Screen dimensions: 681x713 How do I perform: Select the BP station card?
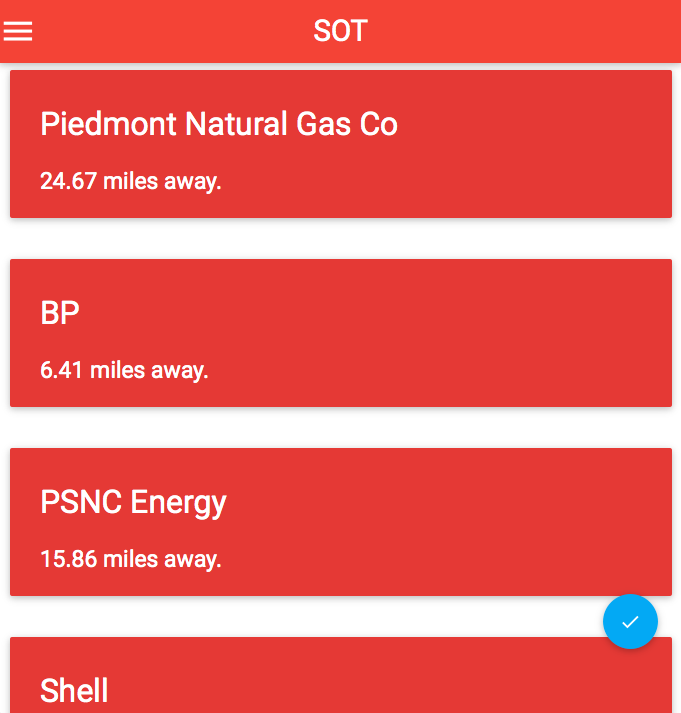pyautogui.click(x=340, y=333)
